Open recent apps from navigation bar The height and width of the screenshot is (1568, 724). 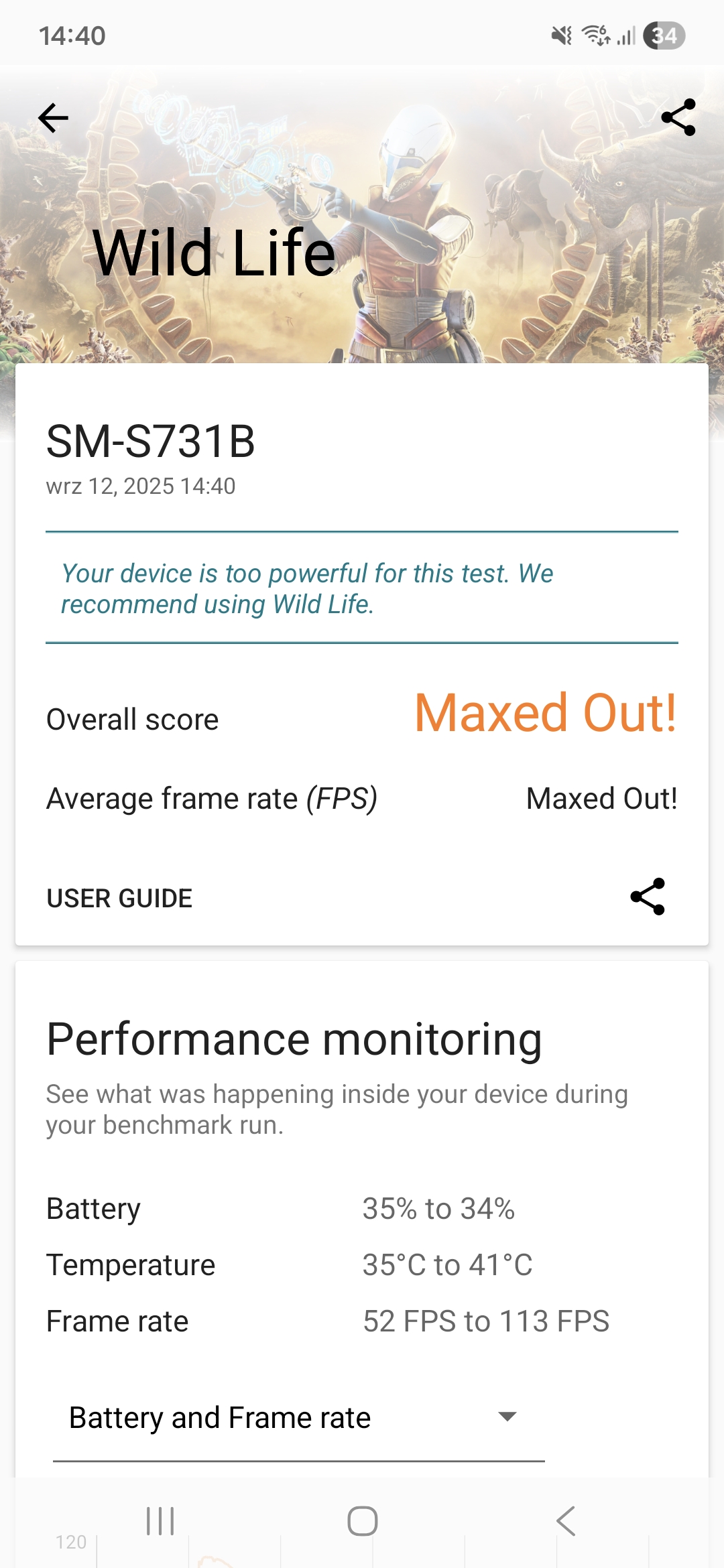(160, 1520)
